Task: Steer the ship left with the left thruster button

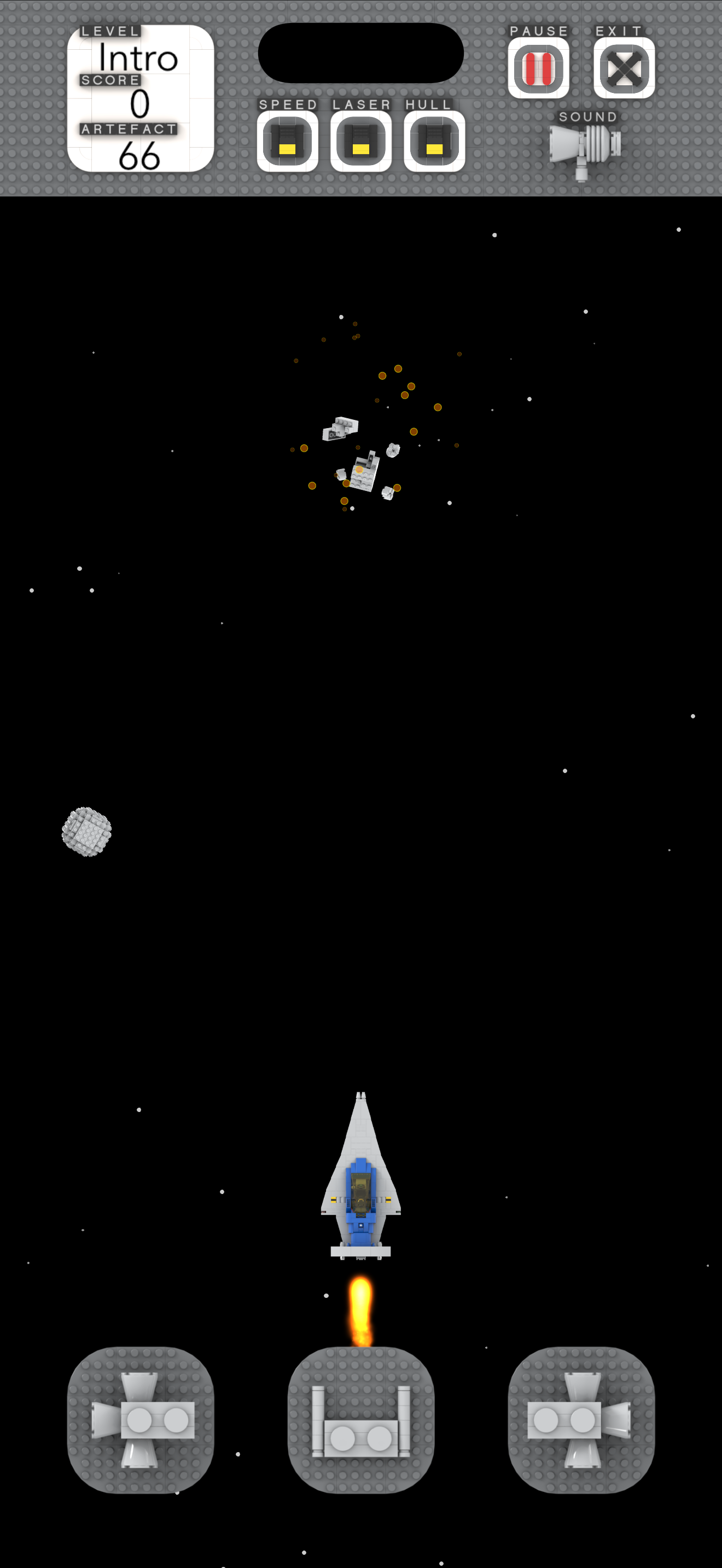Action: coord(141,1419)
